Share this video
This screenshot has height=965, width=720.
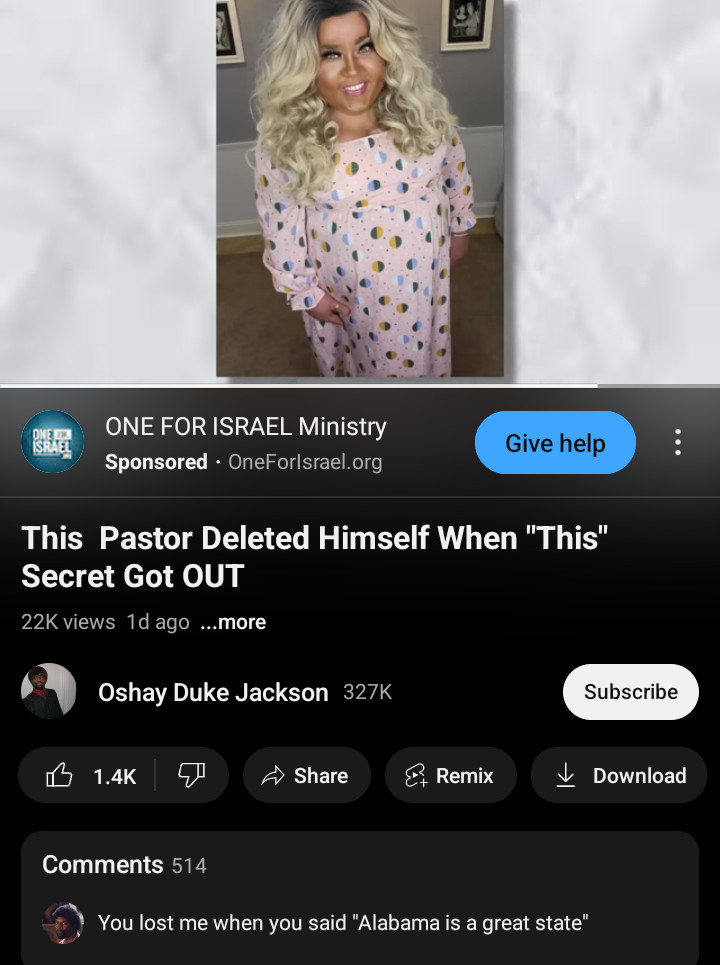tap(306, 775)
